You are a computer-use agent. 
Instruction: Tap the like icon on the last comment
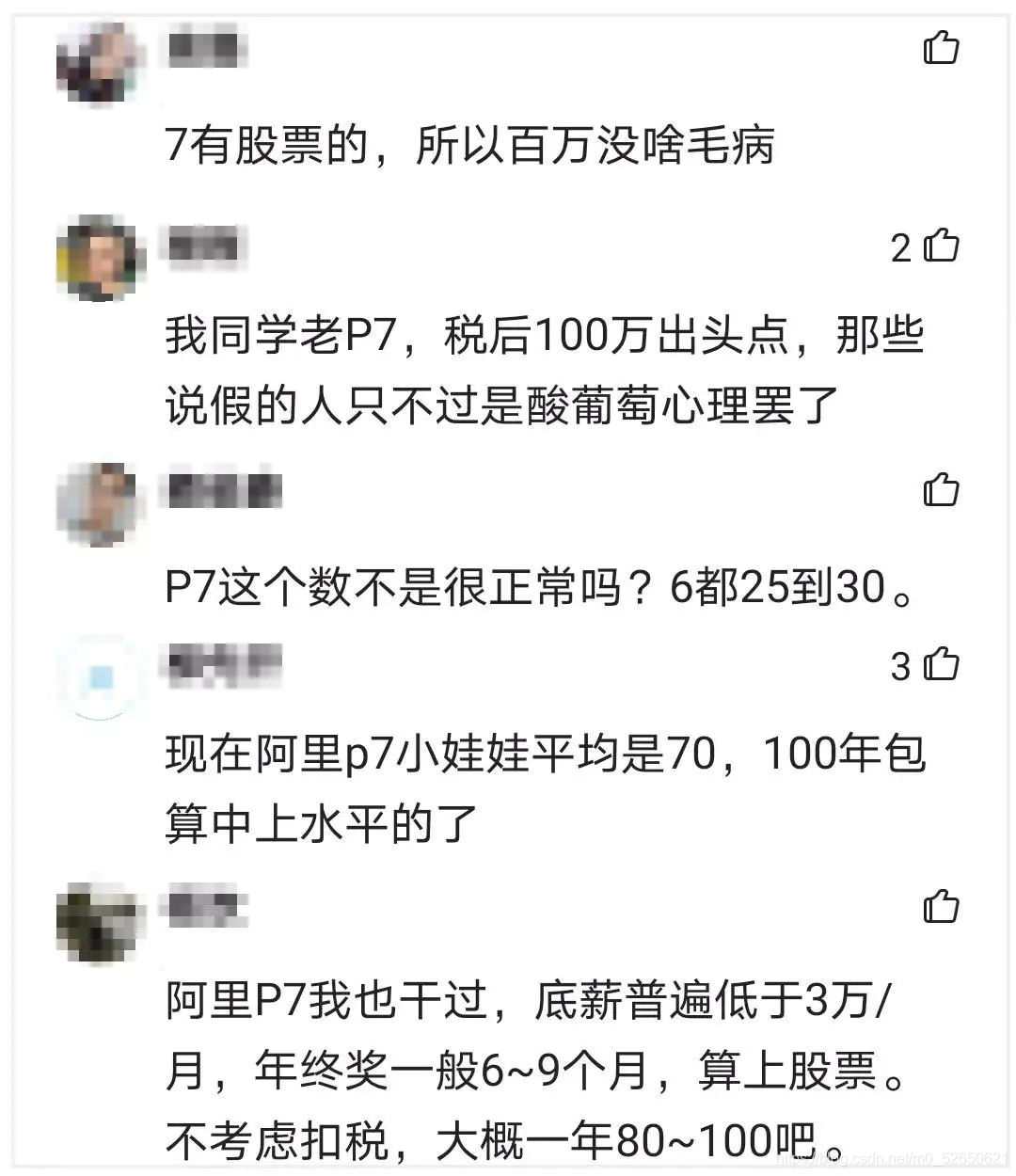click(943, 906)
